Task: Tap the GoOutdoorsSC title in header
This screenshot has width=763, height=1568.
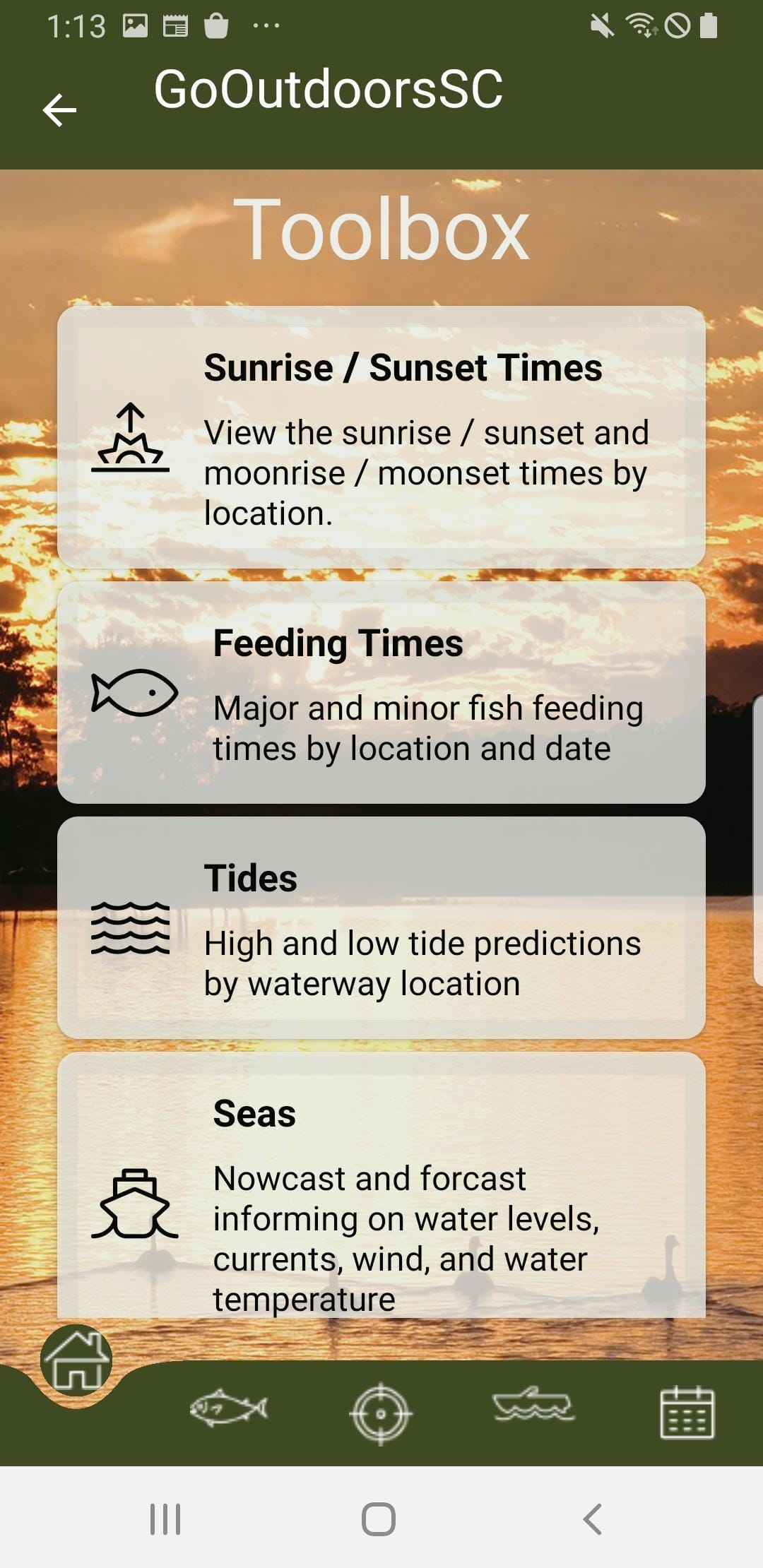Action: coord(329,88)
